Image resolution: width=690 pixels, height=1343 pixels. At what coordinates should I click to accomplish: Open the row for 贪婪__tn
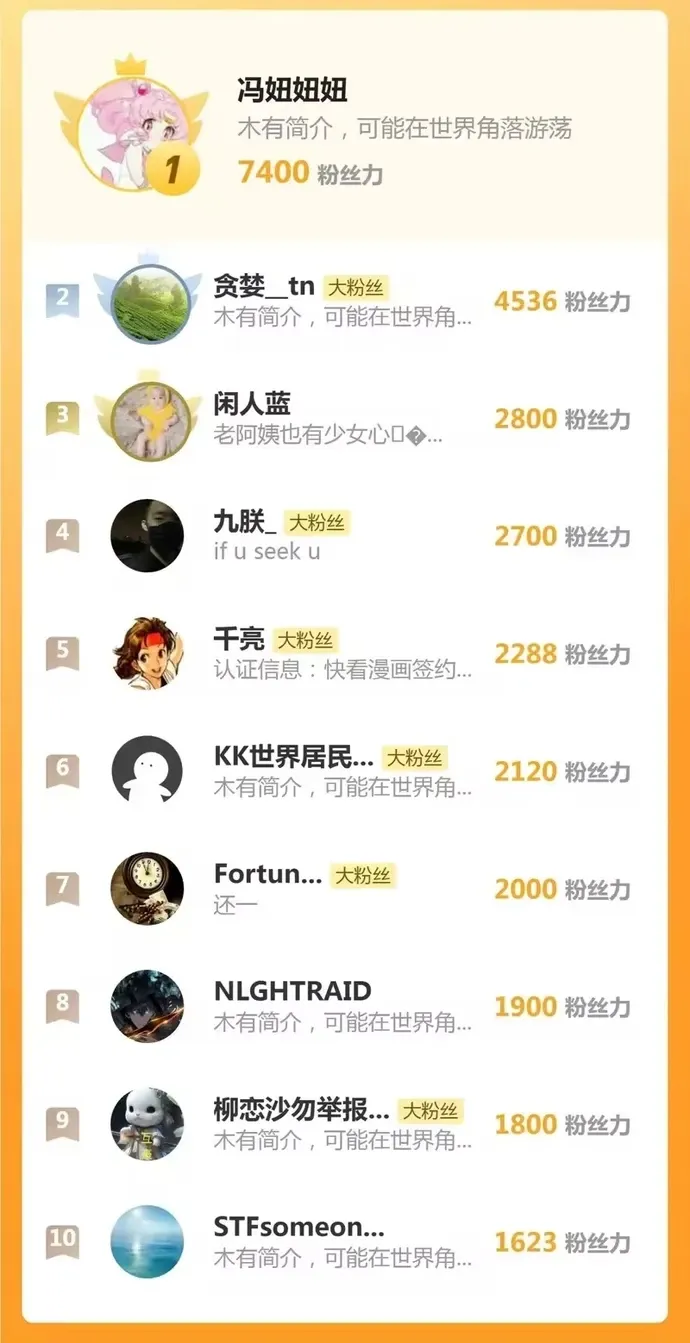345,300
